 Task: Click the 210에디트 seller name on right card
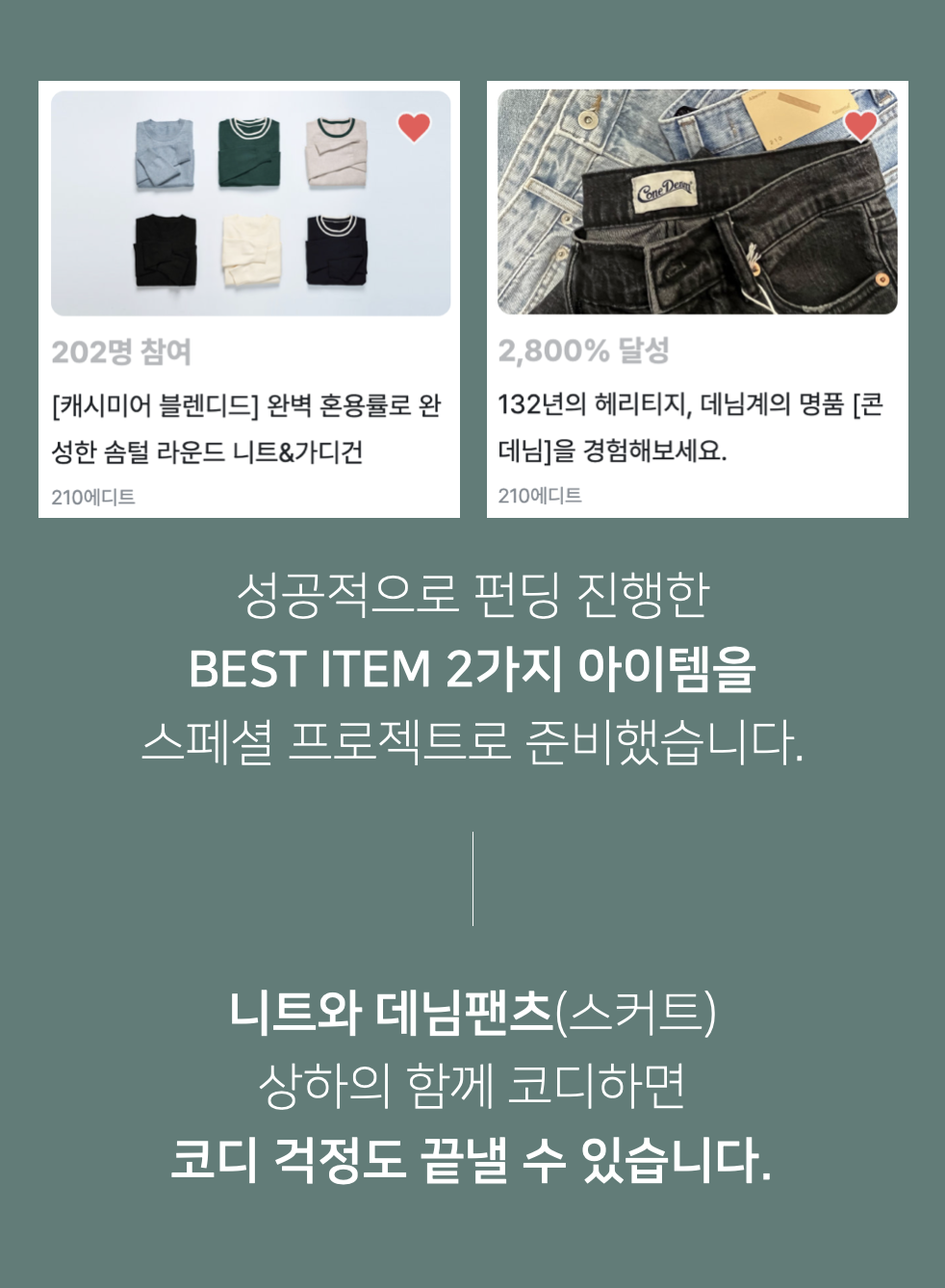(x=542, y=495)
